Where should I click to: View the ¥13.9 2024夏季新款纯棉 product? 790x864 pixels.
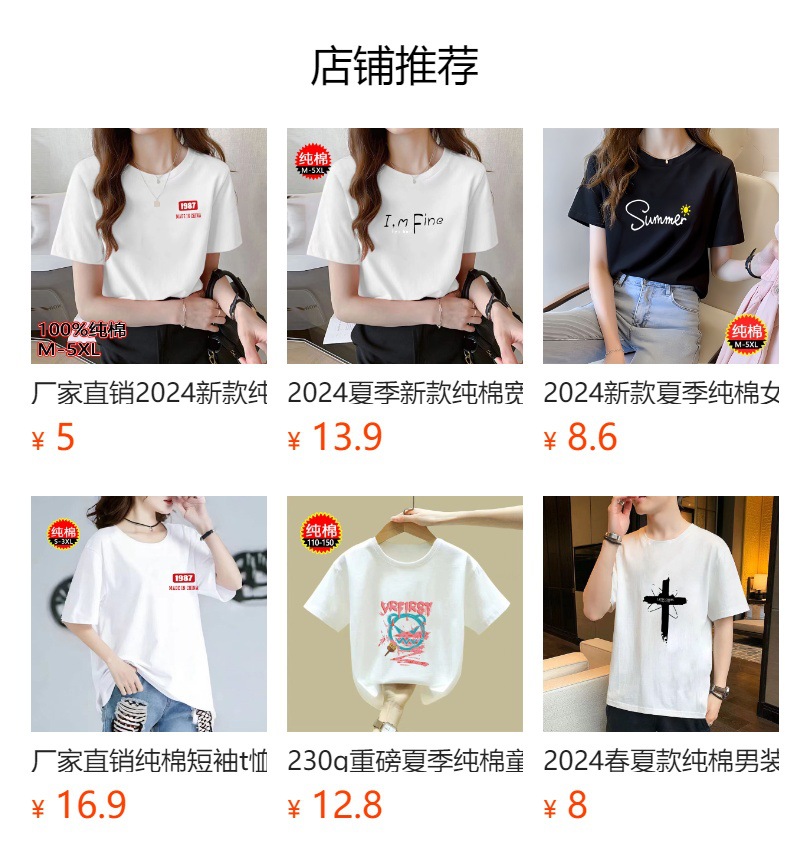pos(404,246)
